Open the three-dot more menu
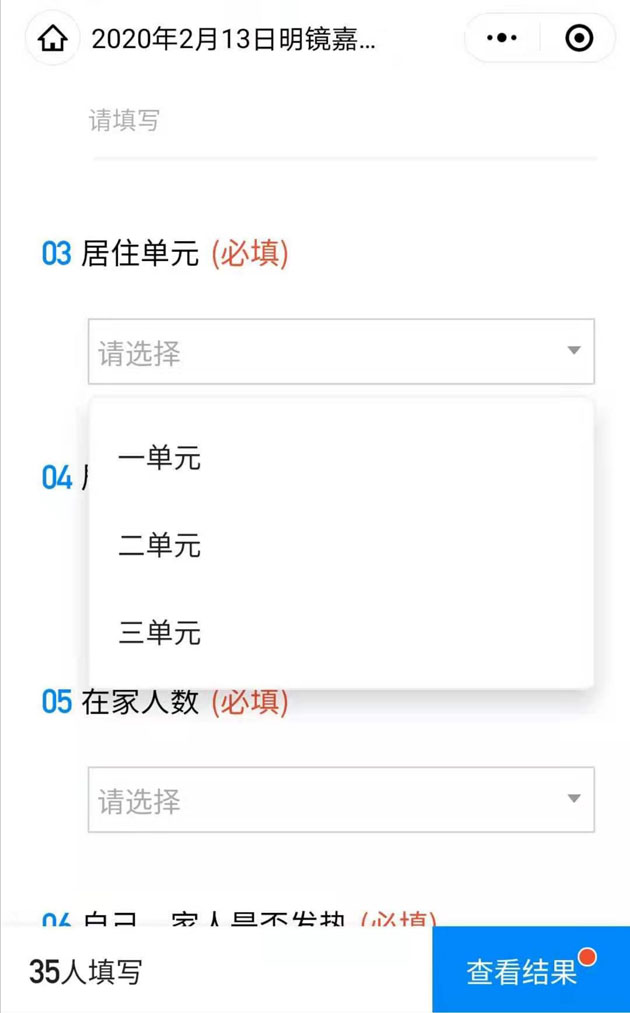The width and height of the screenshot is (630, 1013). [x=501, y=39]
